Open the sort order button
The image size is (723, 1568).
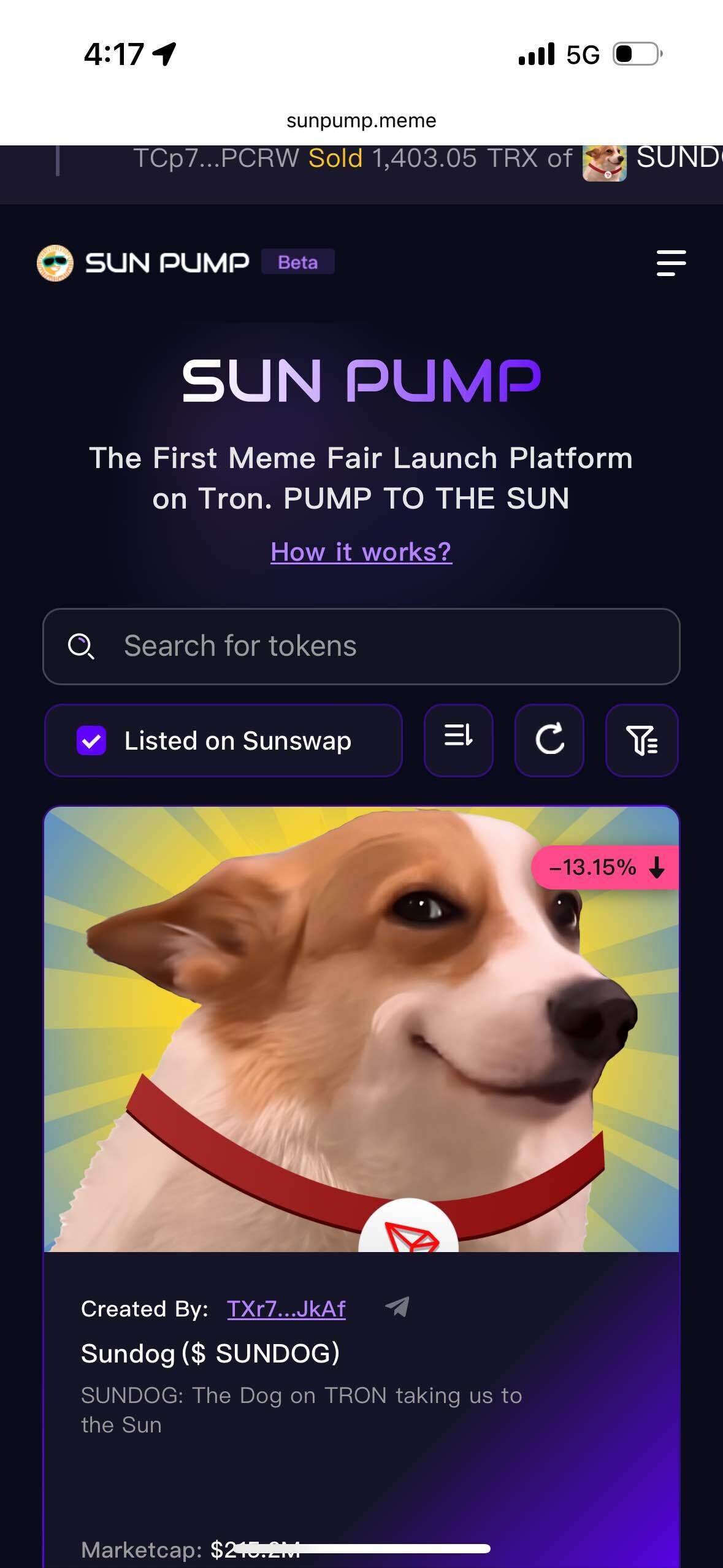[x=458, y=740]
